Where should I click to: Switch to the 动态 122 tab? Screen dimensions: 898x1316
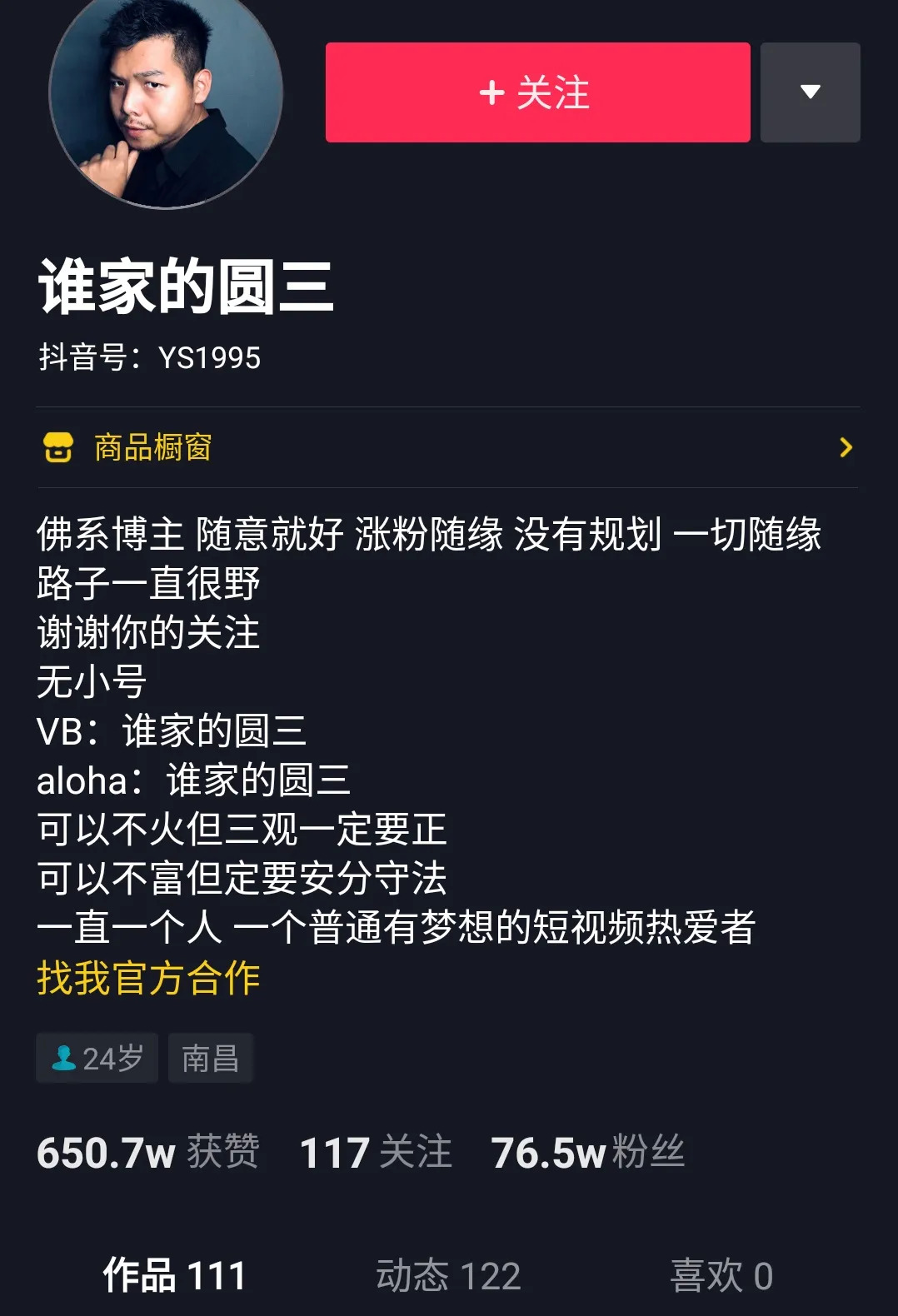[x=448, y=1275]
